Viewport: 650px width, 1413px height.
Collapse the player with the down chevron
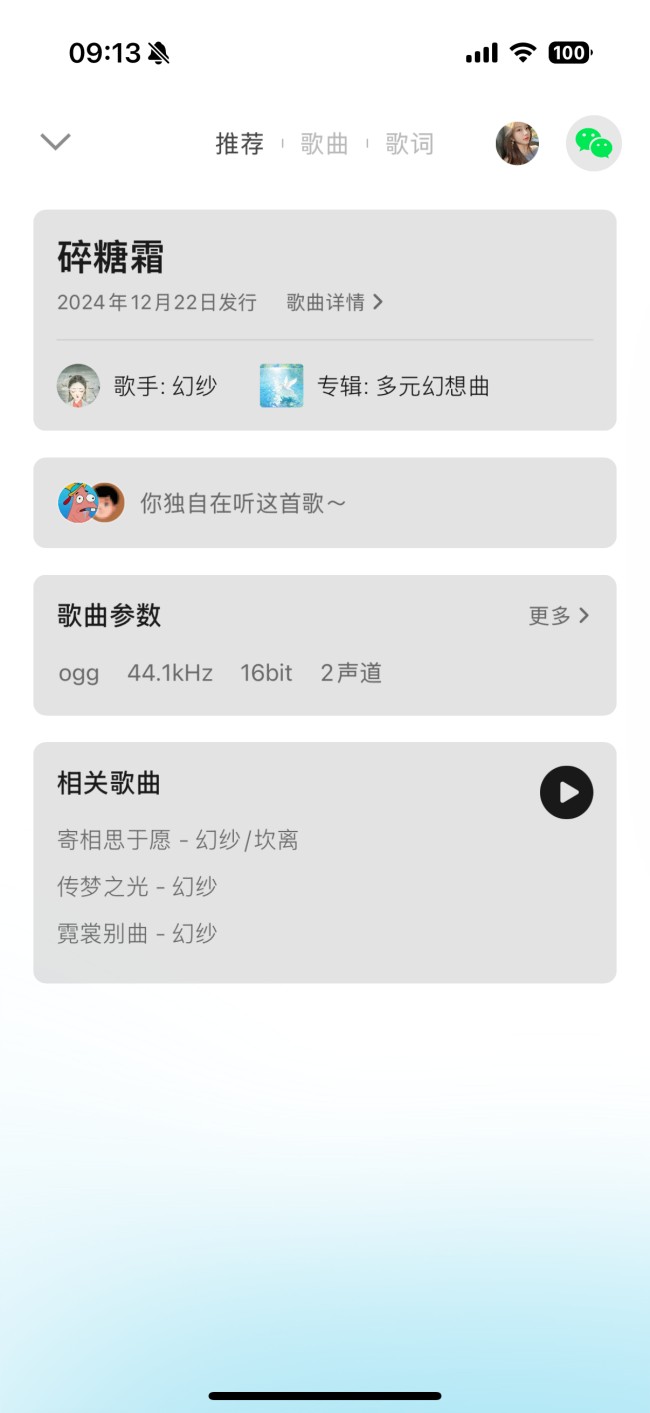[x=55, y=142]
